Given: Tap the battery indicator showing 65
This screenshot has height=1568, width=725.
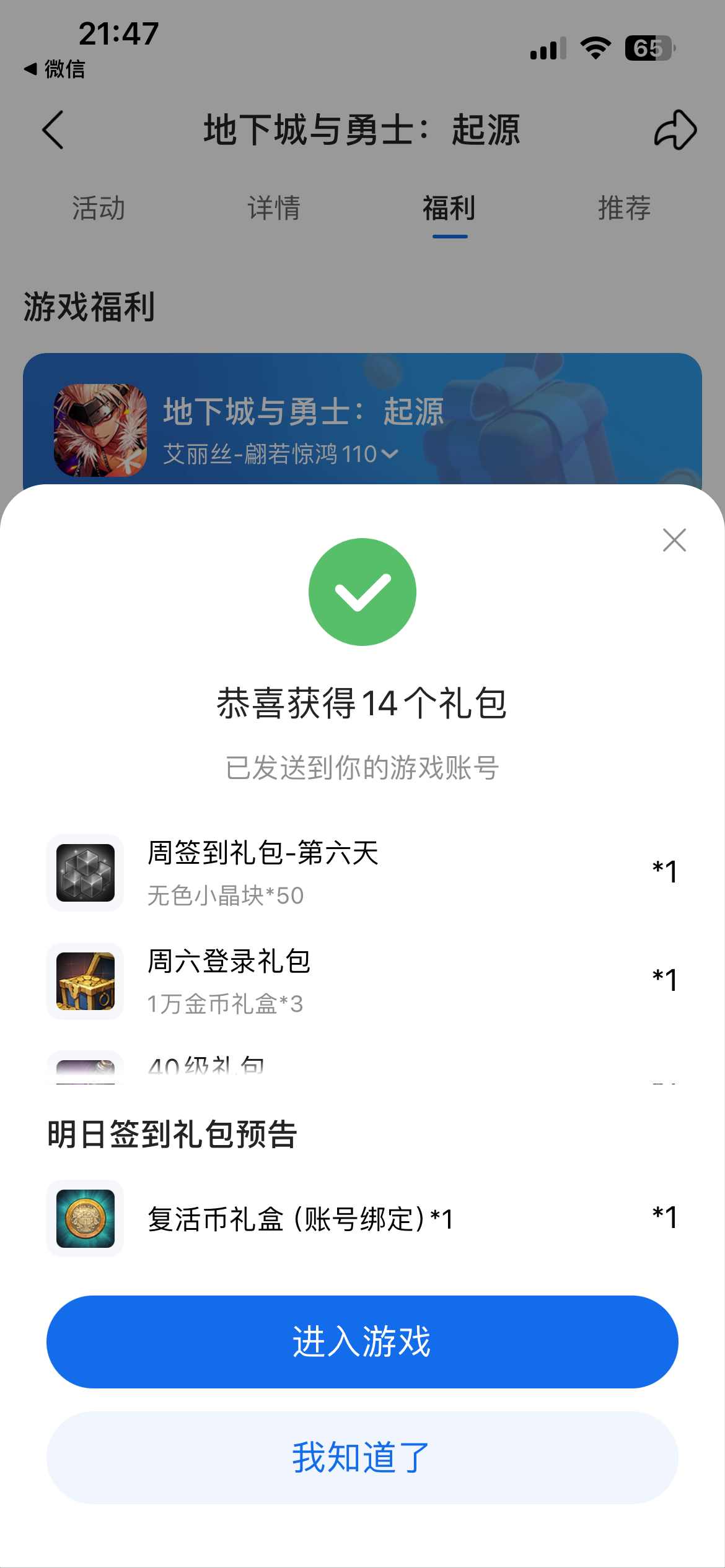Looking at the screenshot, I should coord(649,46).
